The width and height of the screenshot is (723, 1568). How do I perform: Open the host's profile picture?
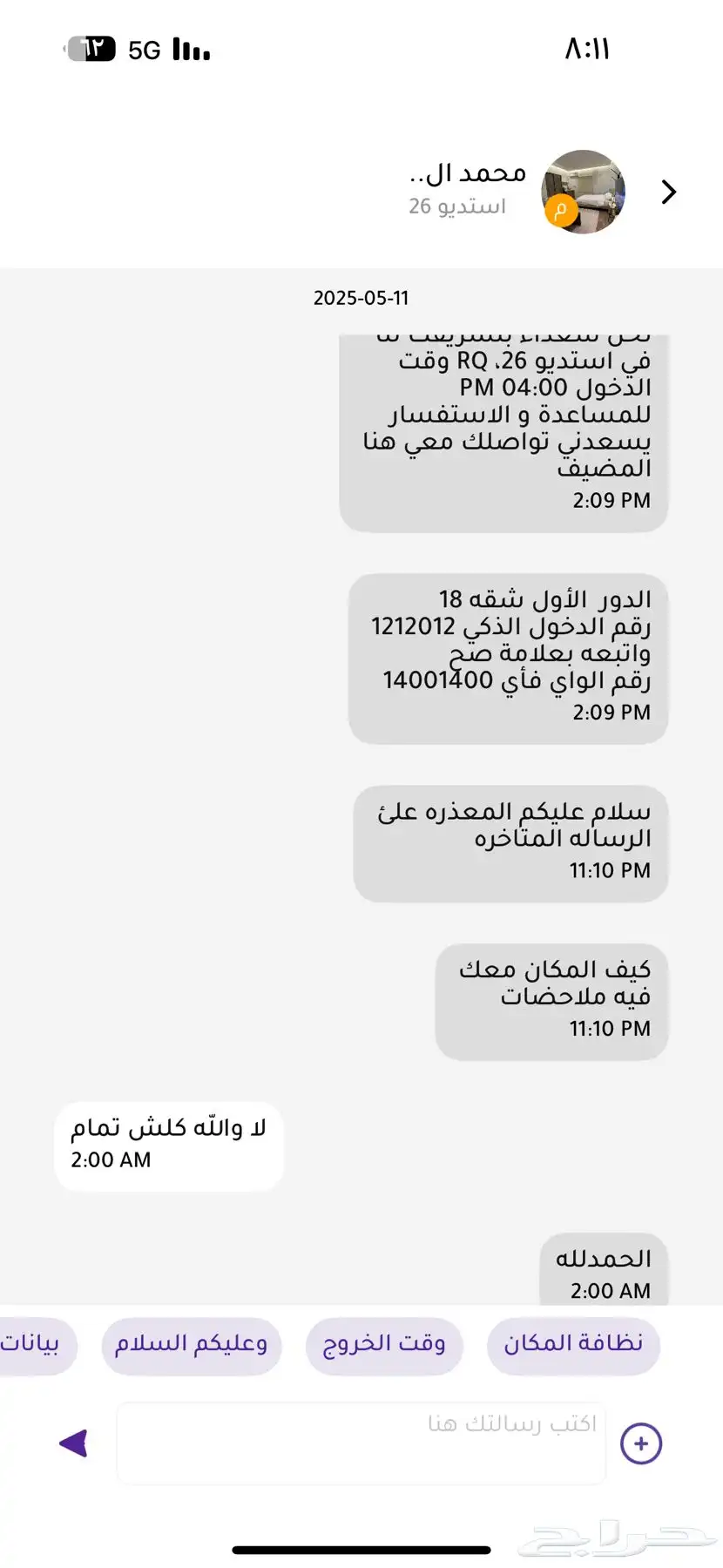click(584, 192)
